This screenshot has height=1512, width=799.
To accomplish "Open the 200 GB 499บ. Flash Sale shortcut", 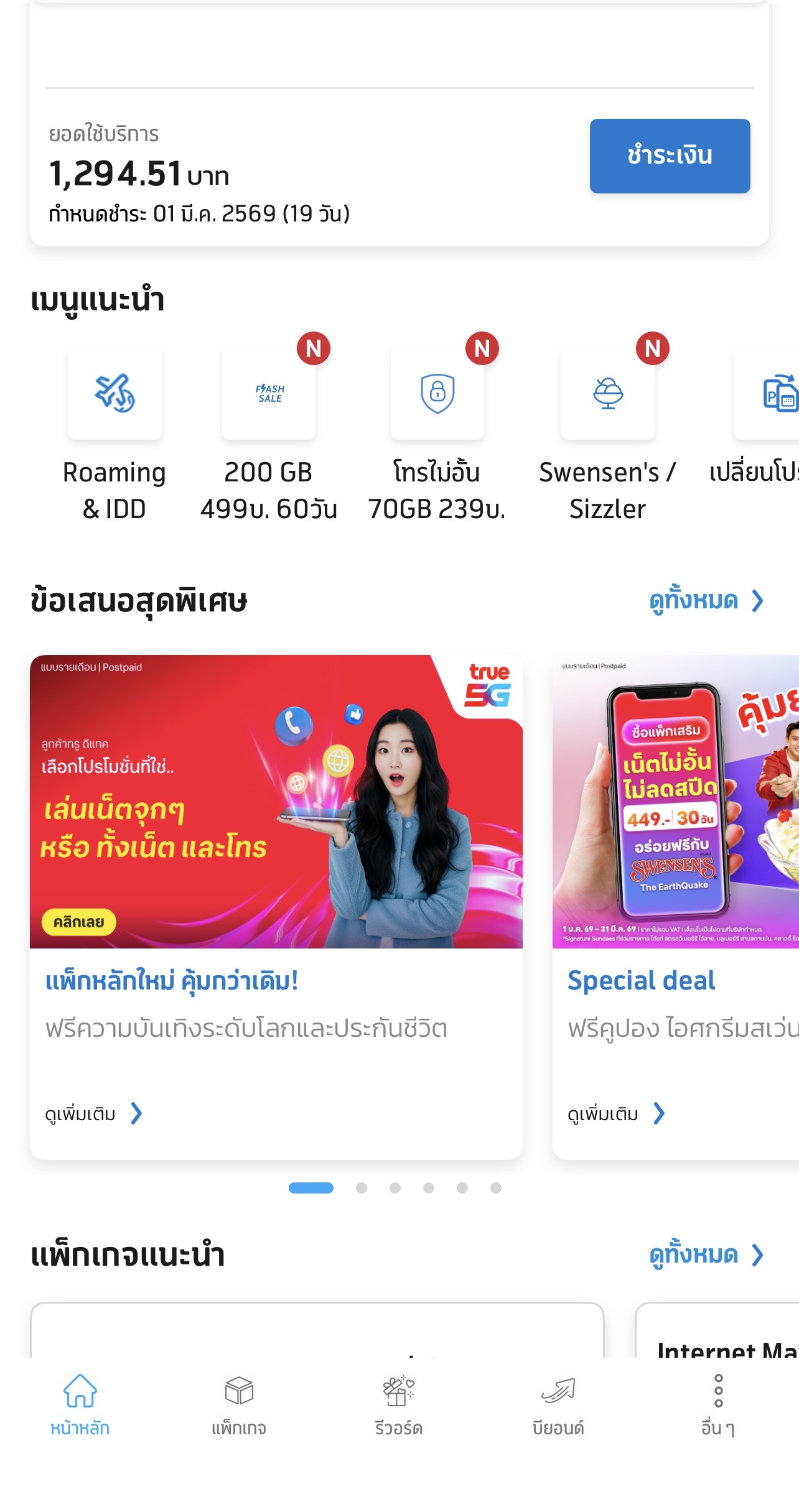I will coord(269,394).
